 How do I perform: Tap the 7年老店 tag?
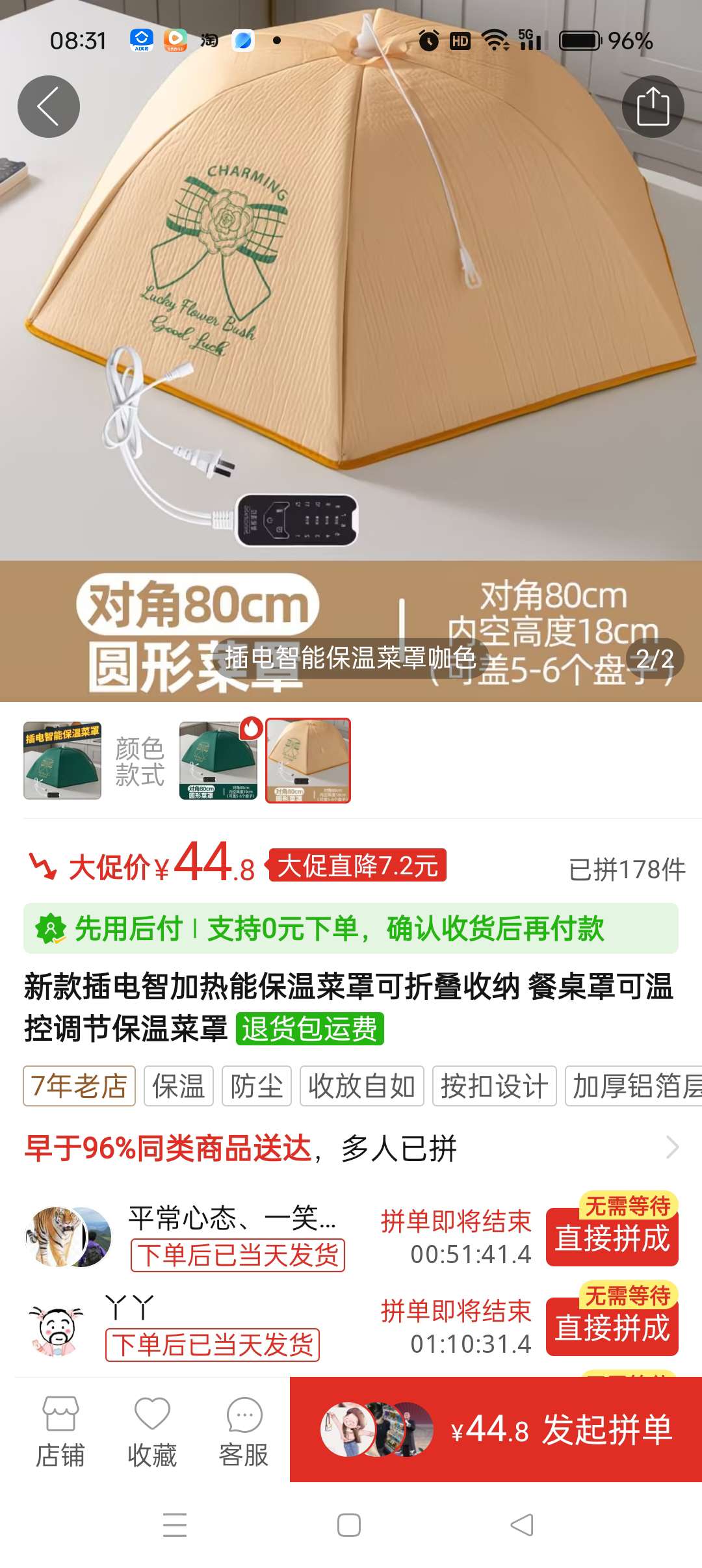click(79, 1086)
